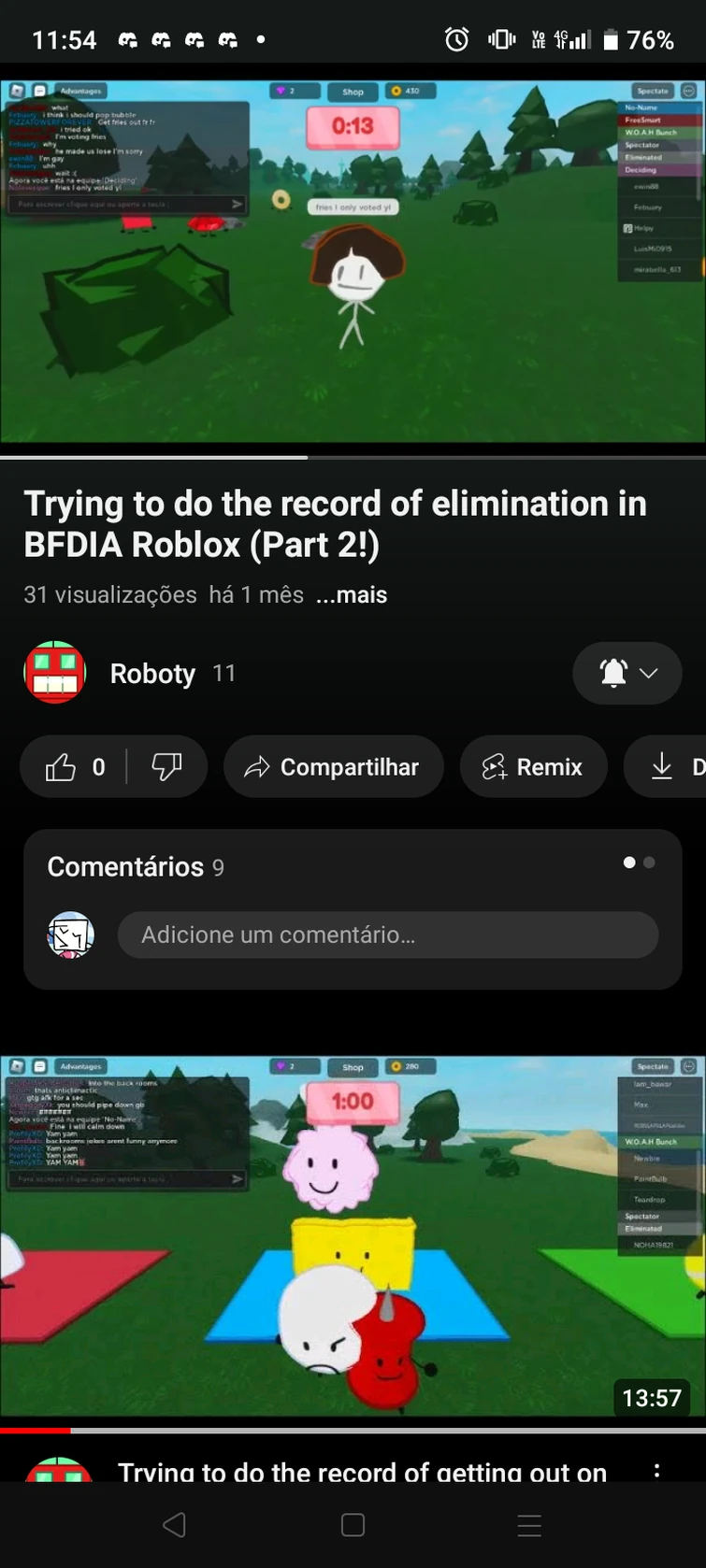Open the Comentários section
Screen dimensions: 706x1568
coord(136,867)
